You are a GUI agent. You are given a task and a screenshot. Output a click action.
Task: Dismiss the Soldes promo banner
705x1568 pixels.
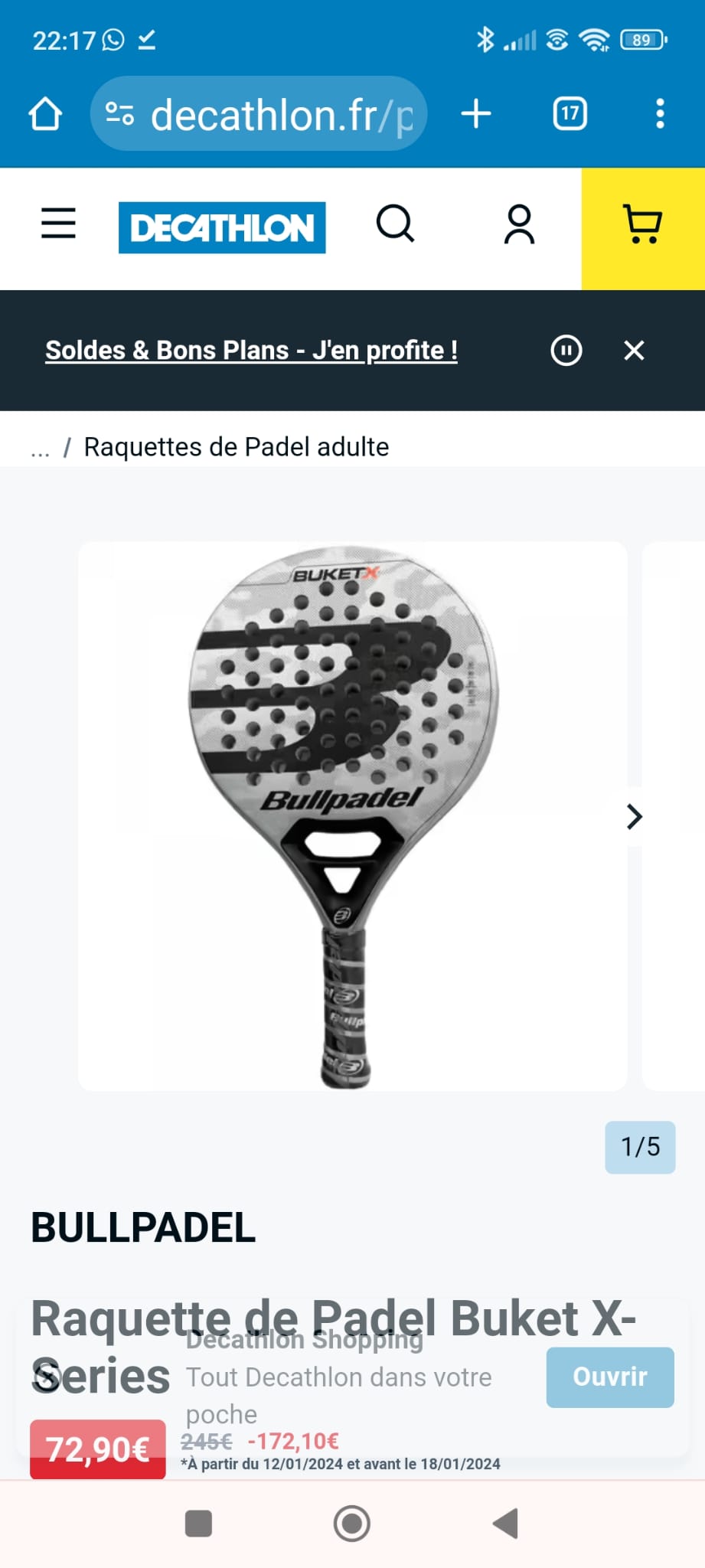point(634,351)
